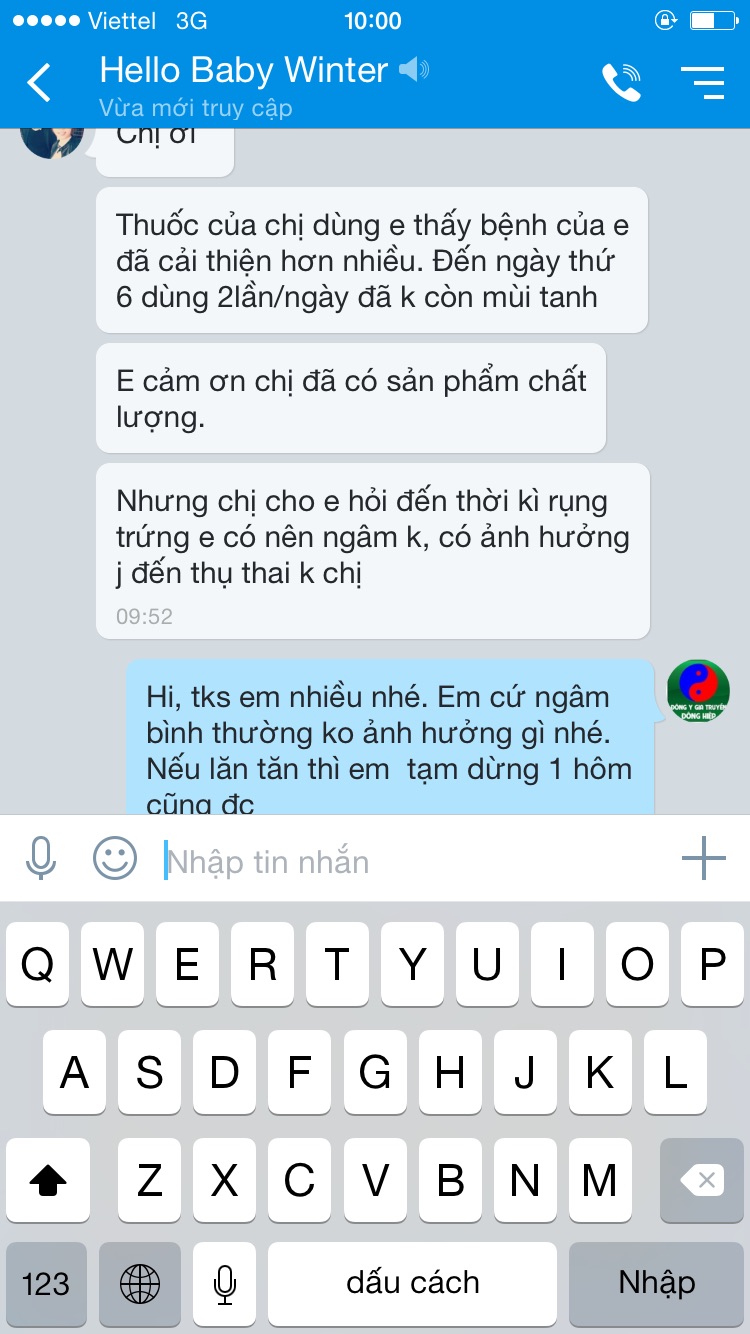Go back to the chat list

point(40,83)
